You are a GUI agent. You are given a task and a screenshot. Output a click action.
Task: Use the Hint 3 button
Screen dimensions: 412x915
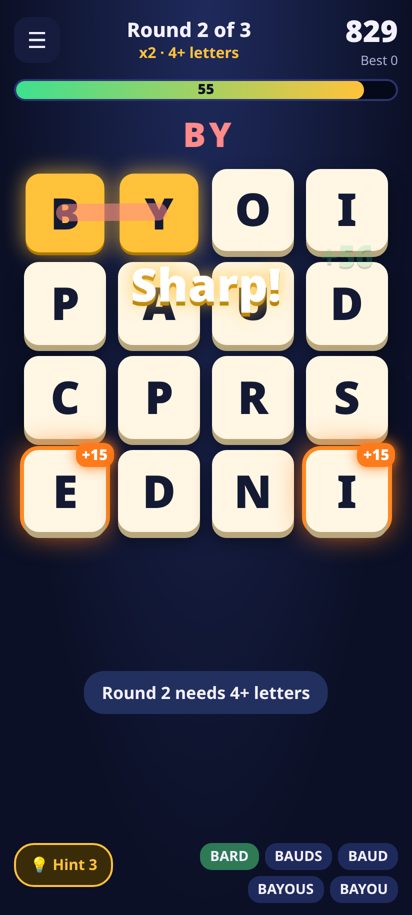64,864
